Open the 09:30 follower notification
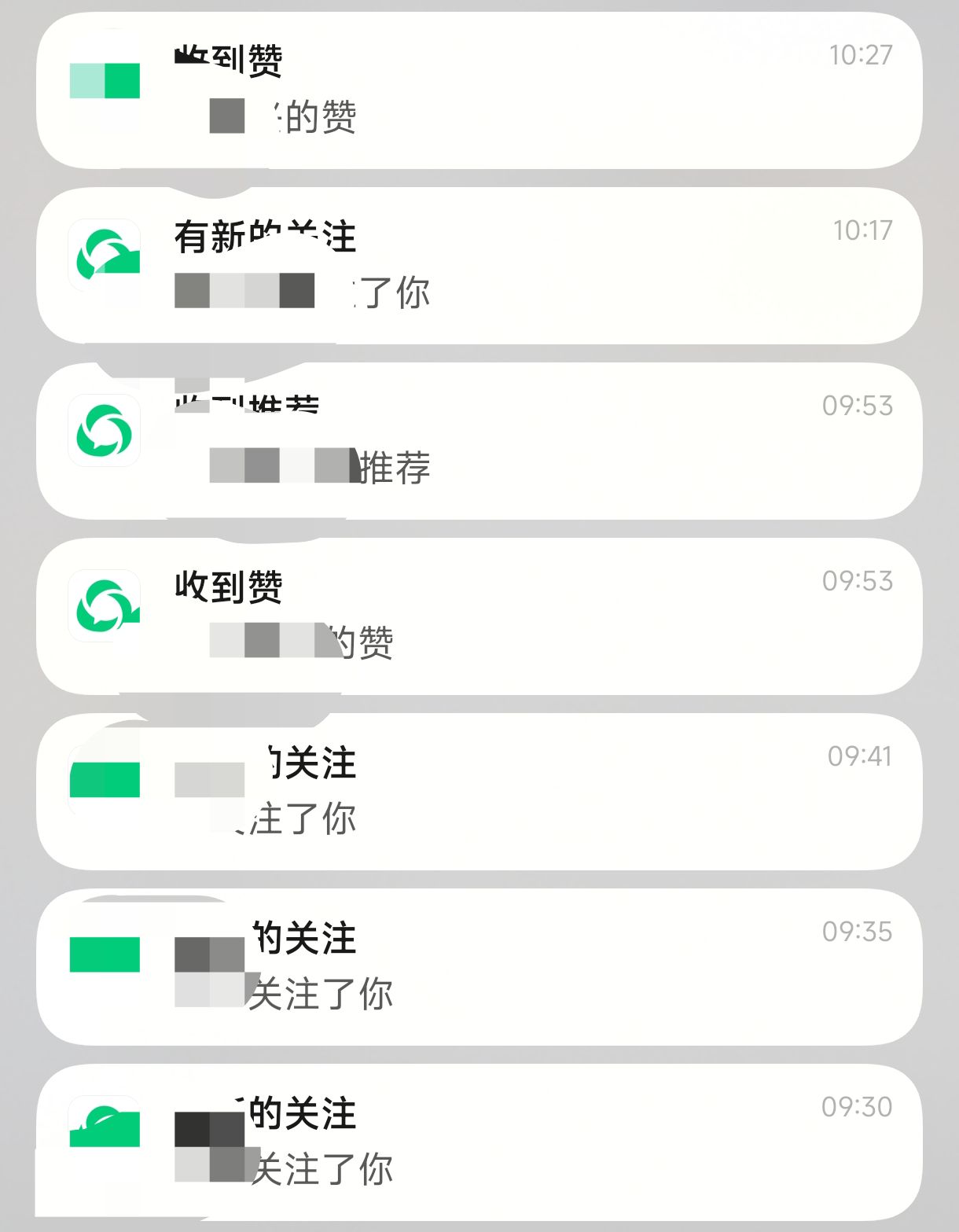959x1232 pixels. coord(479,1142)
